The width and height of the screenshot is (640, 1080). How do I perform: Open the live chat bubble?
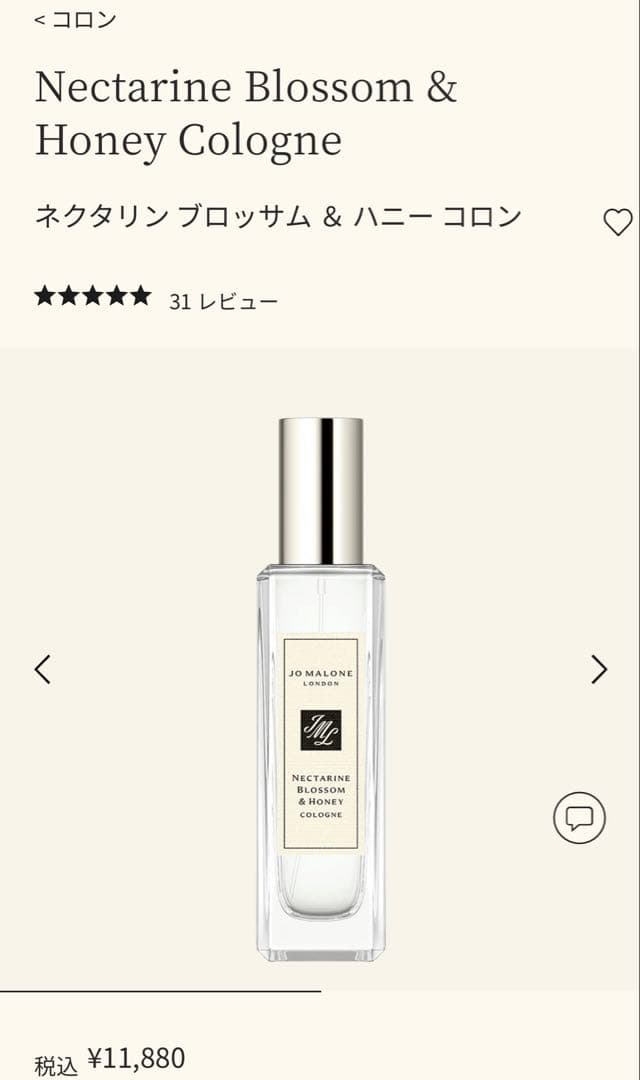(x=580, y=818)
